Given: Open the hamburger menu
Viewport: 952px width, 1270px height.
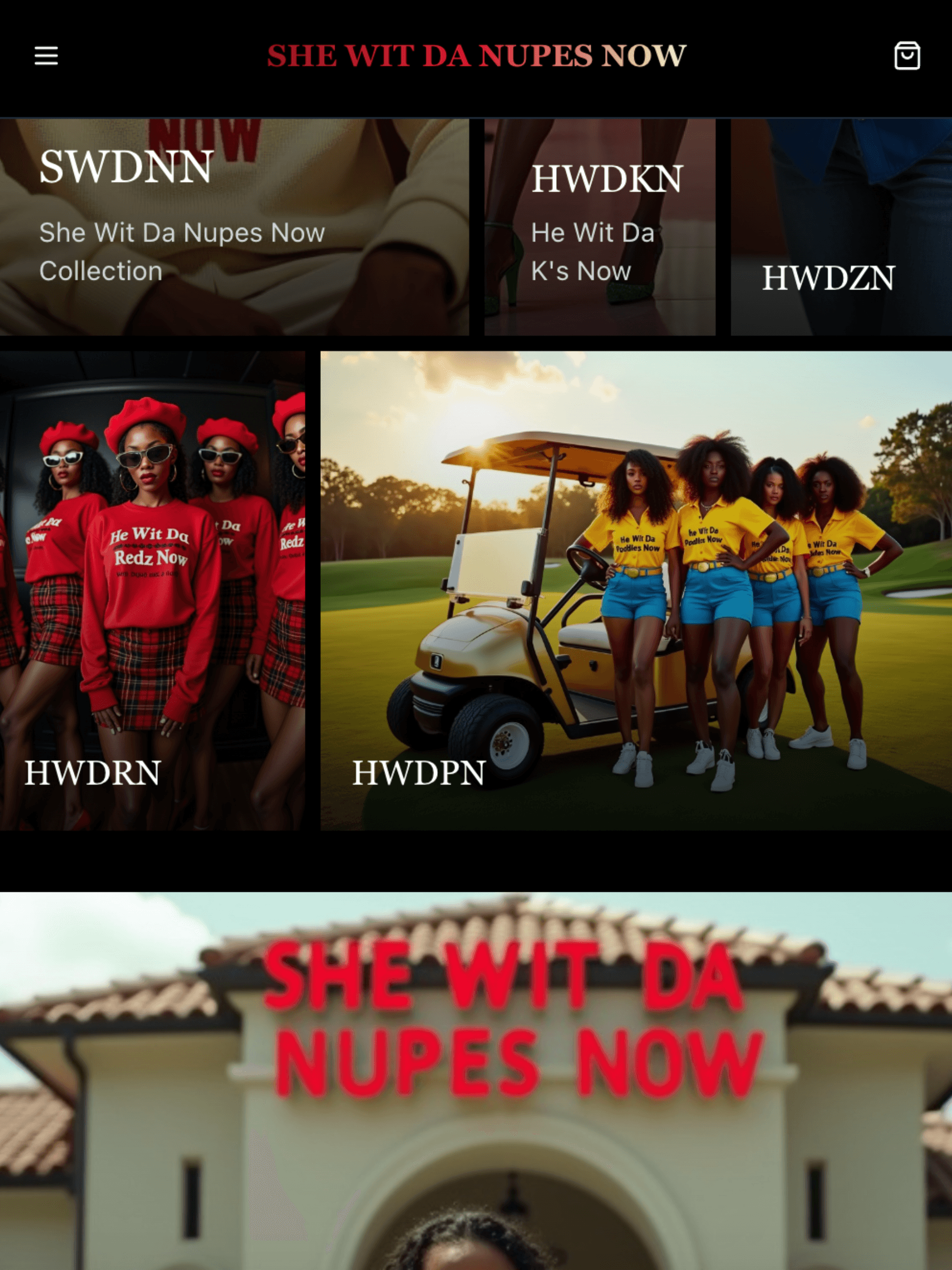Looking at the screenshot, I should (46, 56).
